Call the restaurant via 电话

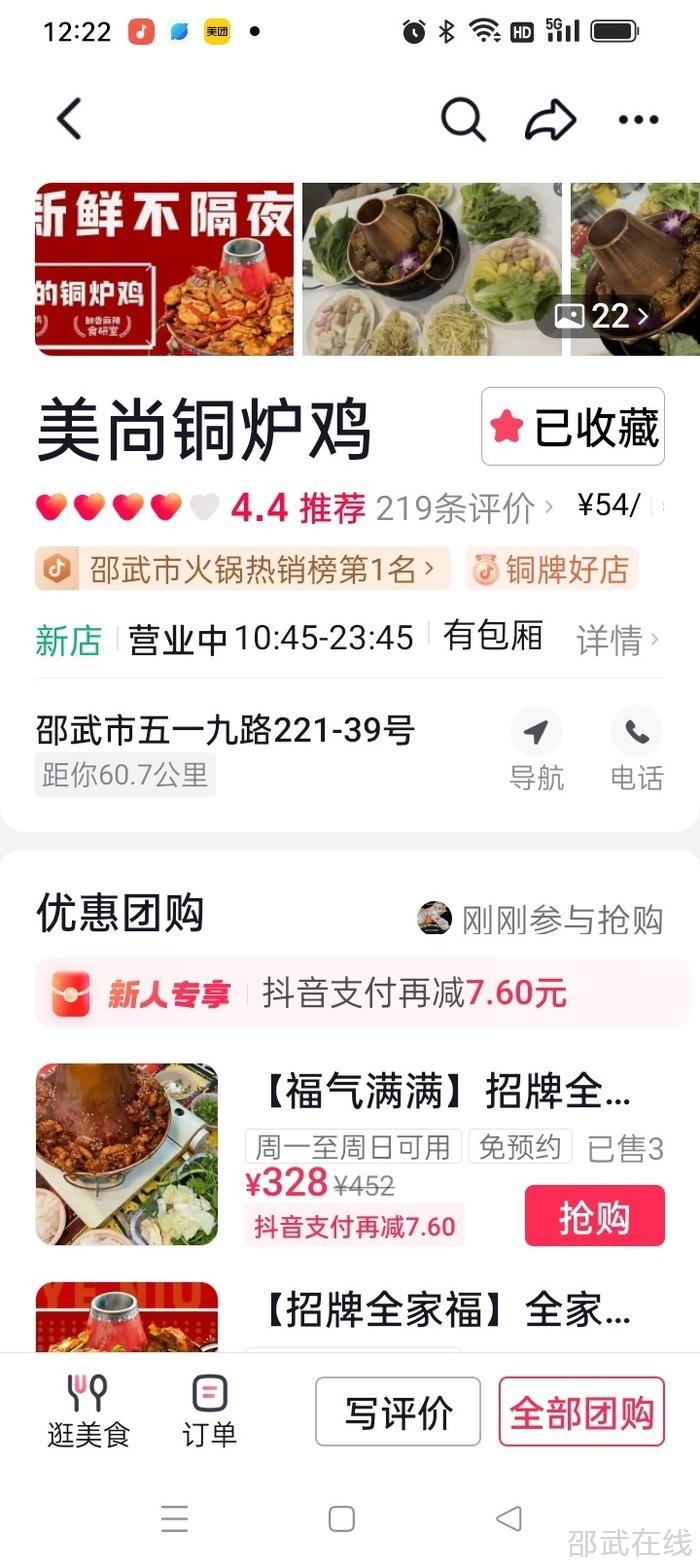click(x=637, y=749)
